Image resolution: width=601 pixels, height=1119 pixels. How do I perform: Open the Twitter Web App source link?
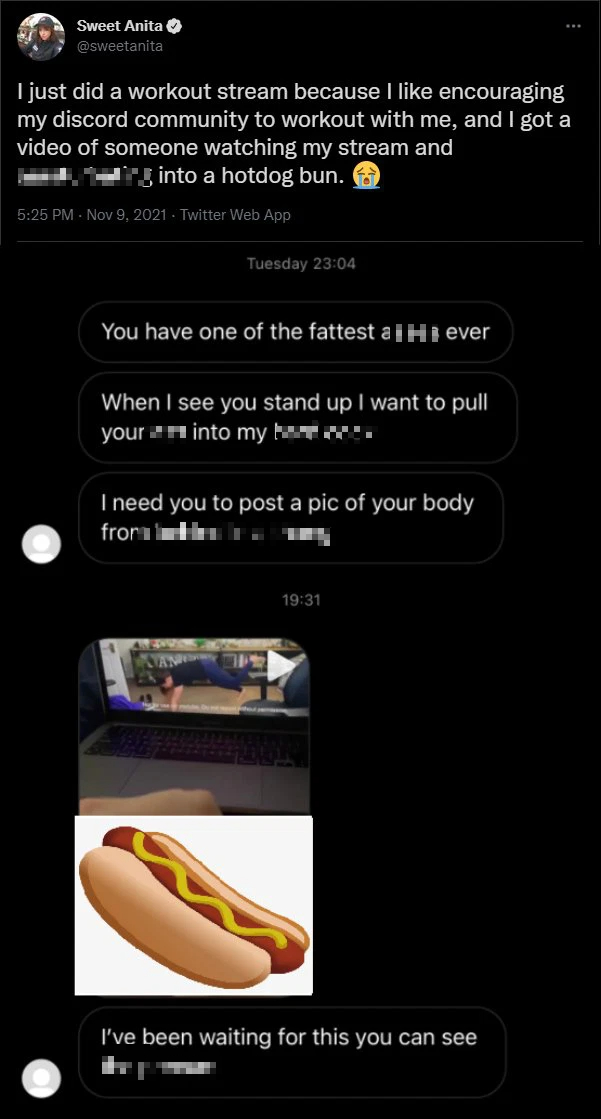click(x=235, y=215)
